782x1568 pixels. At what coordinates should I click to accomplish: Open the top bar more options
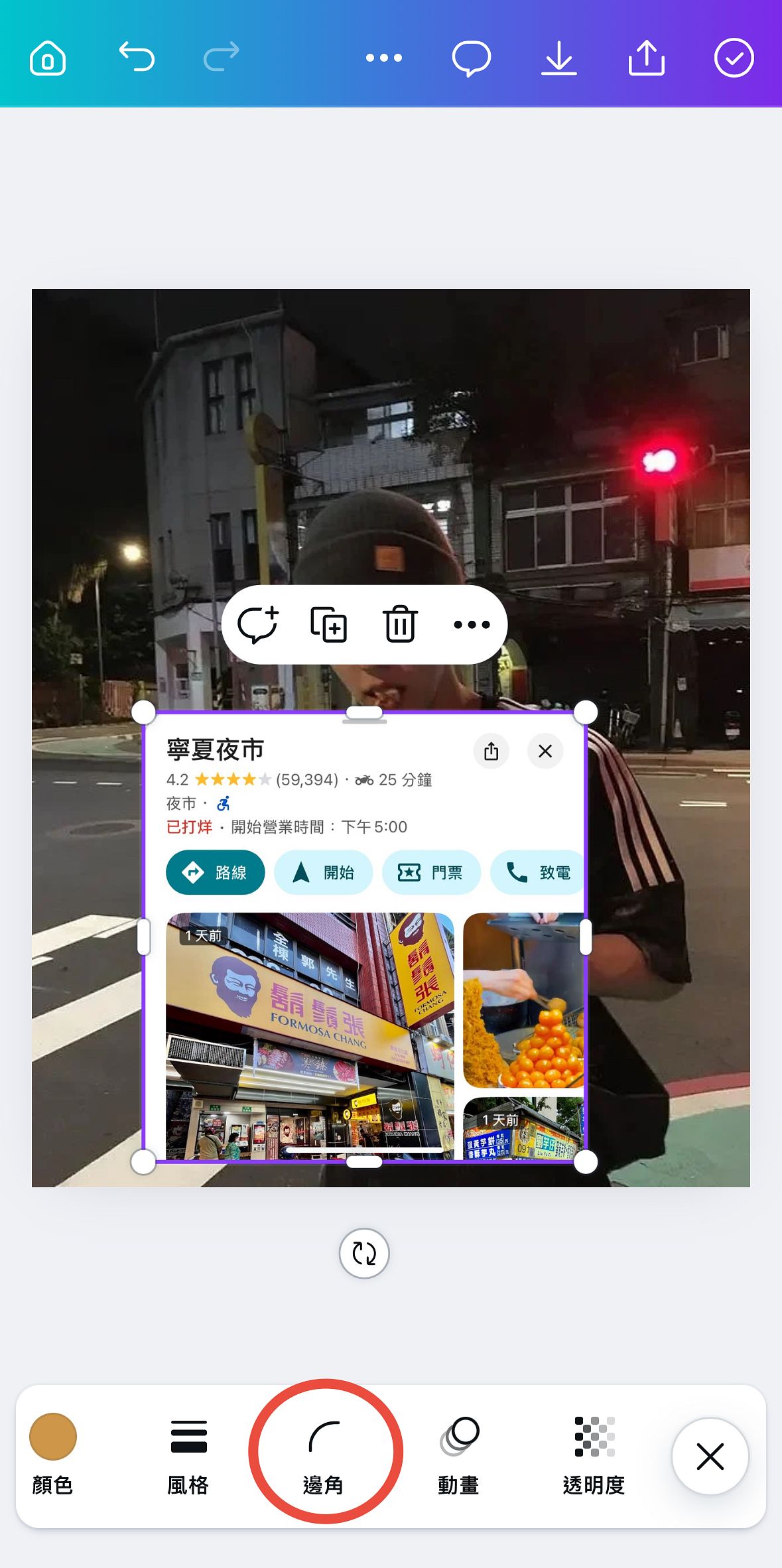[x=384, y=58]
